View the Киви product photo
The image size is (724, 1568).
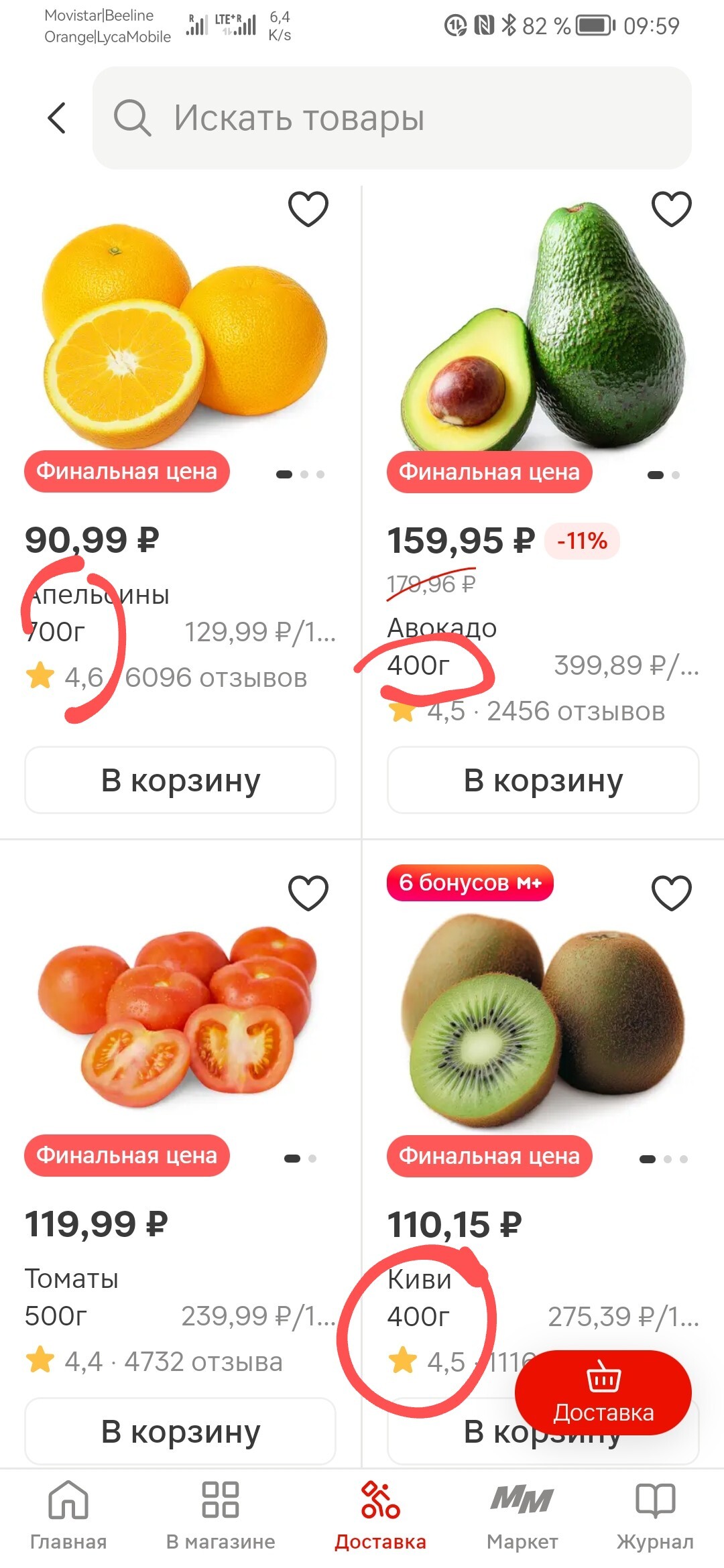(543, 1019)
